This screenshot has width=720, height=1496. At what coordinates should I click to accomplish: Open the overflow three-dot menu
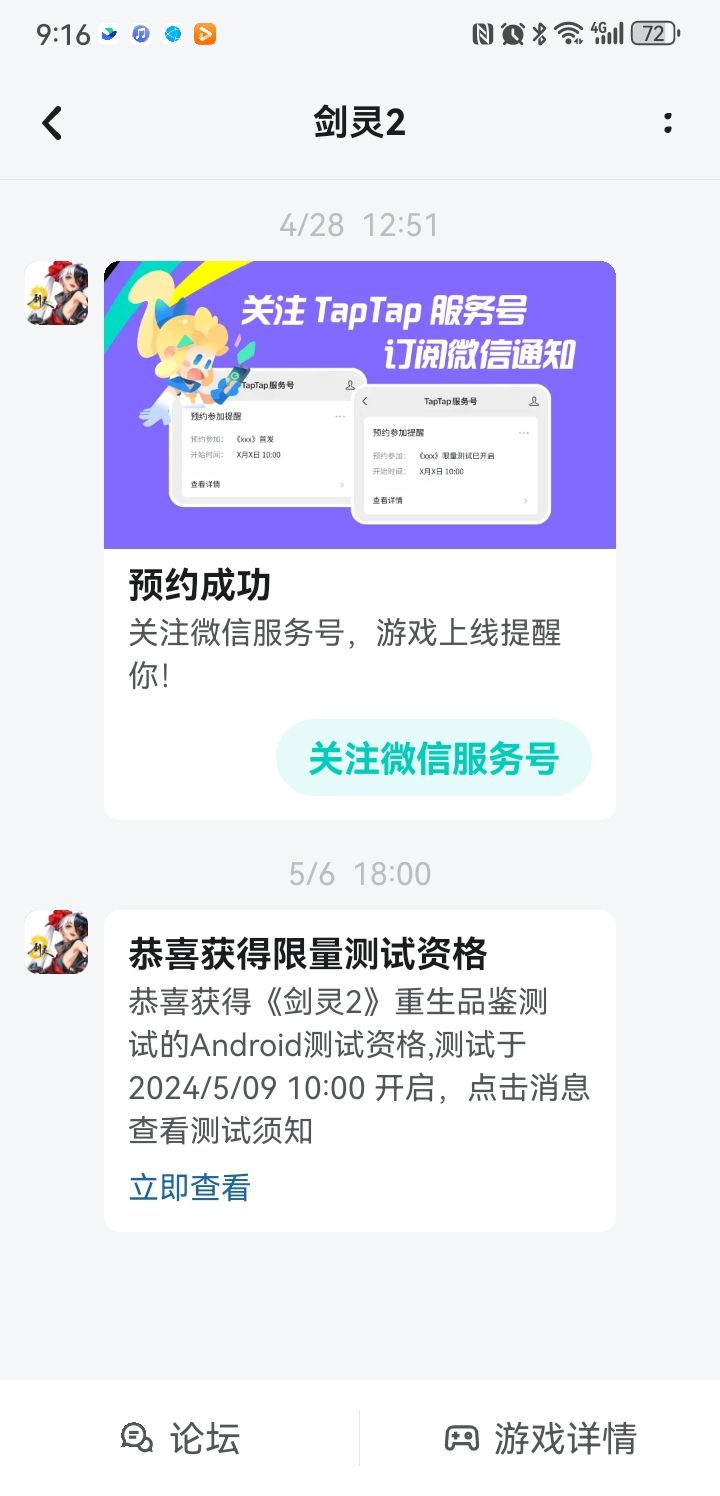coord(668,122)
